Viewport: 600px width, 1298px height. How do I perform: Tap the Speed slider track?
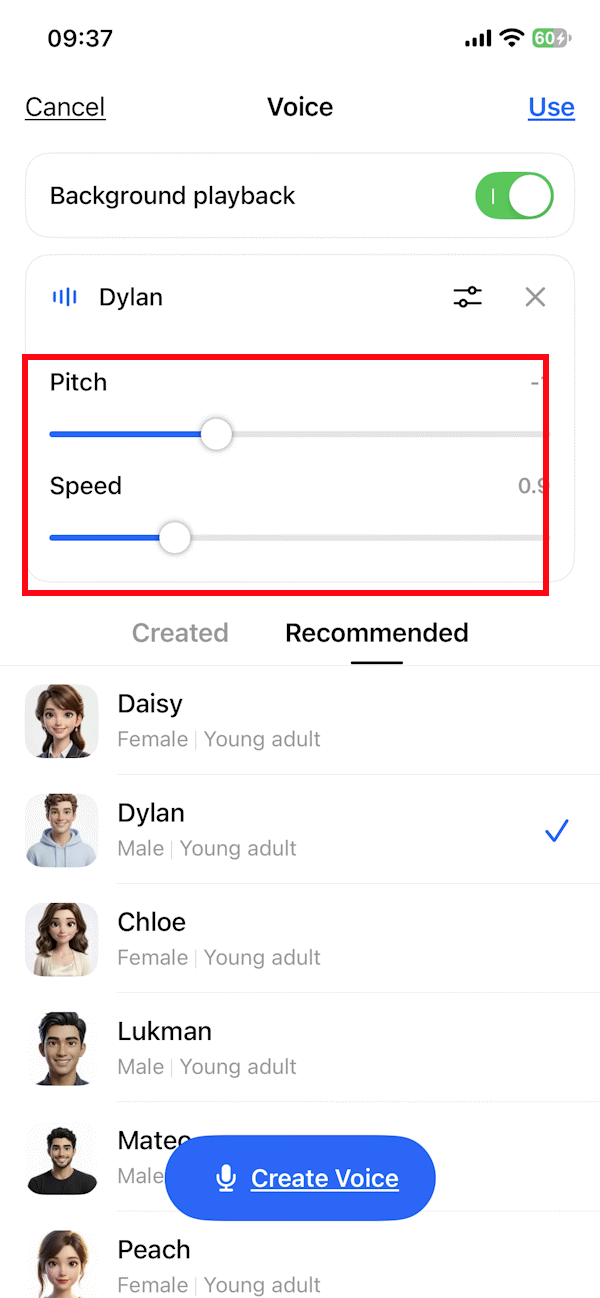pyautogui.click(x=297, y=538)
